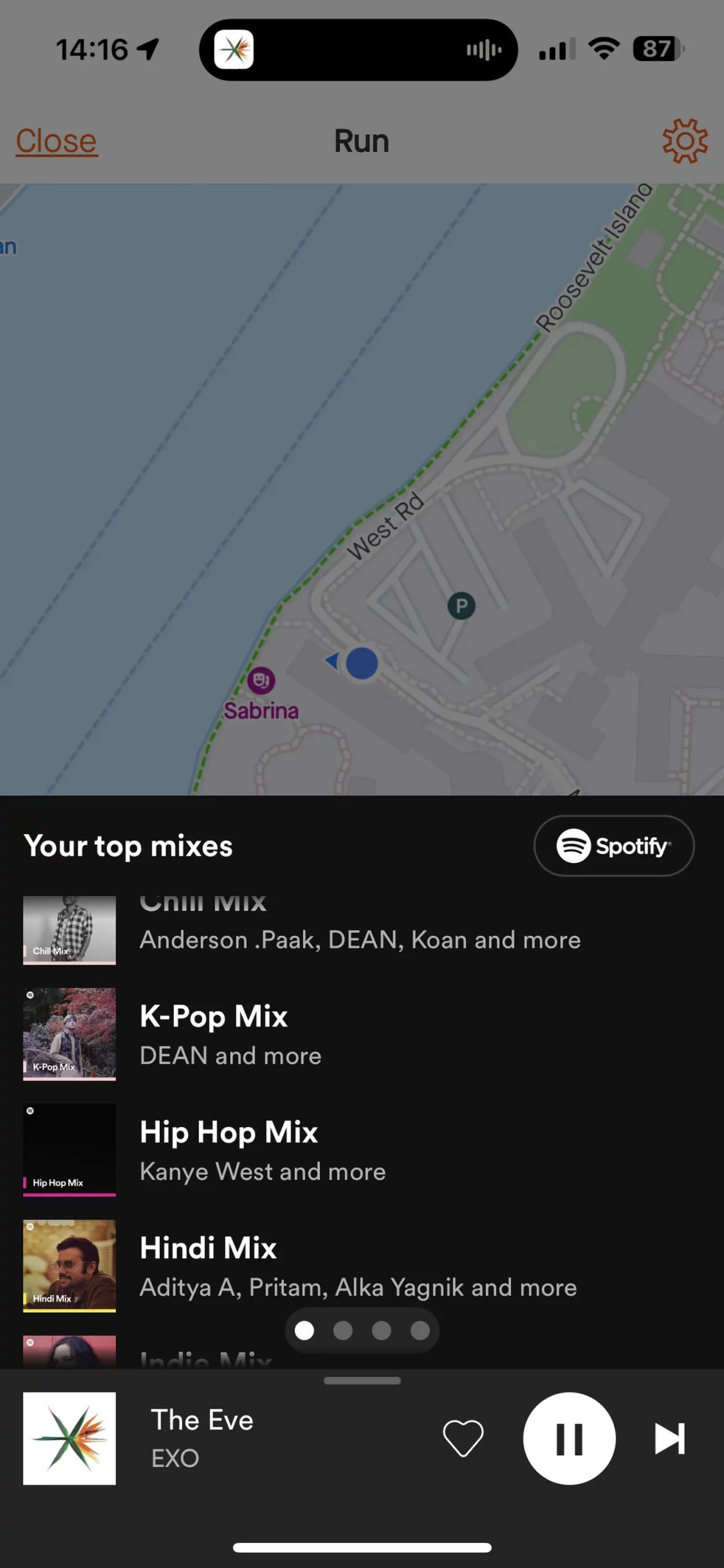The height and width of the screenshot is (1568, 724).
Task: Pause the current track
Action: point(569,1438)
